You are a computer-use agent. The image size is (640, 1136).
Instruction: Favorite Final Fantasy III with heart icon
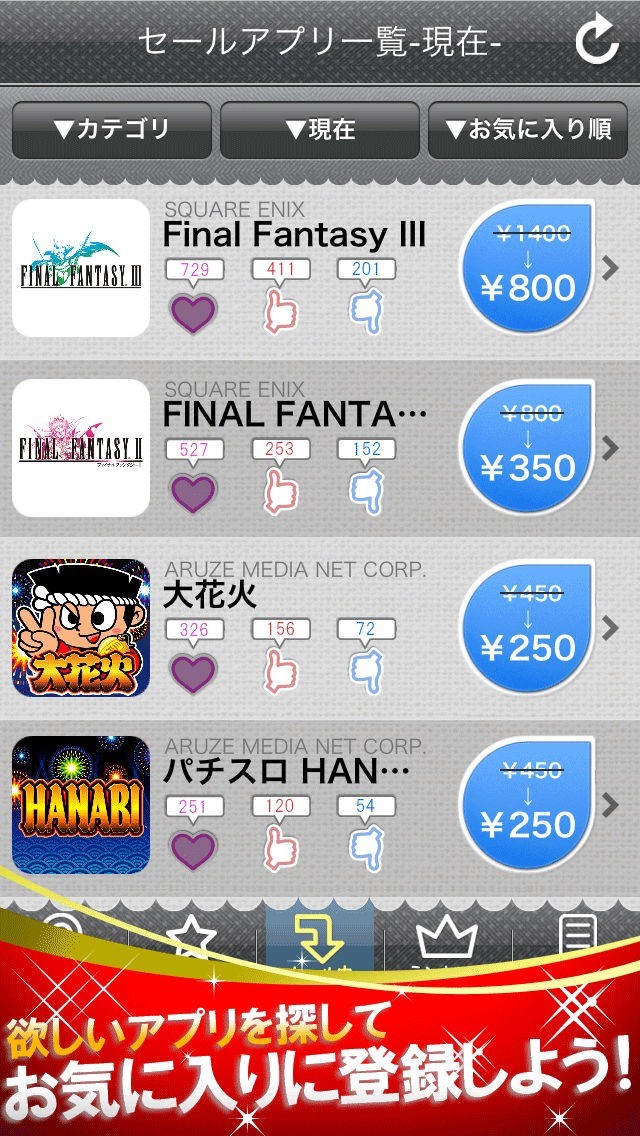(x=194, y=313)
